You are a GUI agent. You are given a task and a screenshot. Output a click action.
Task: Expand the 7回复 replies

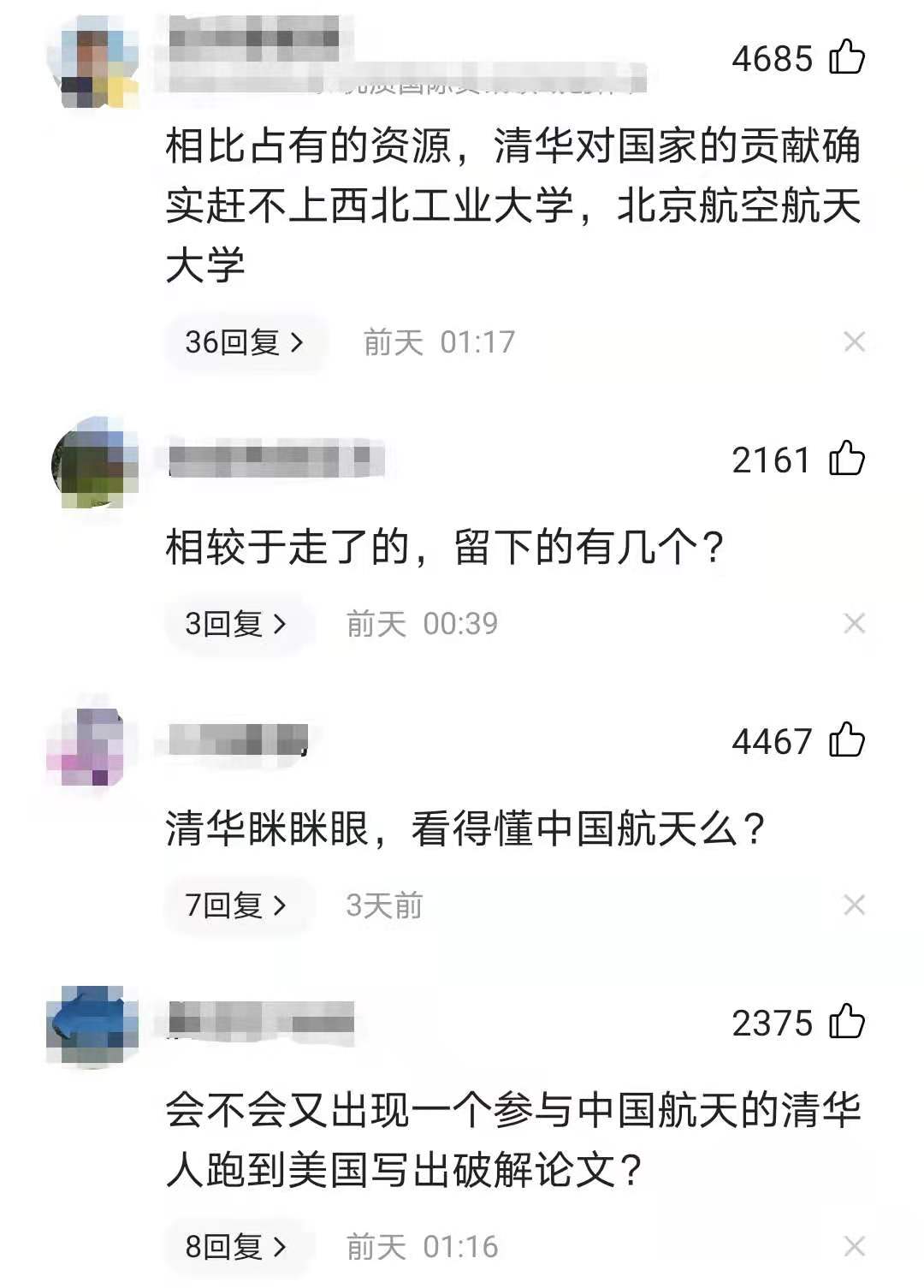point(237,905)
